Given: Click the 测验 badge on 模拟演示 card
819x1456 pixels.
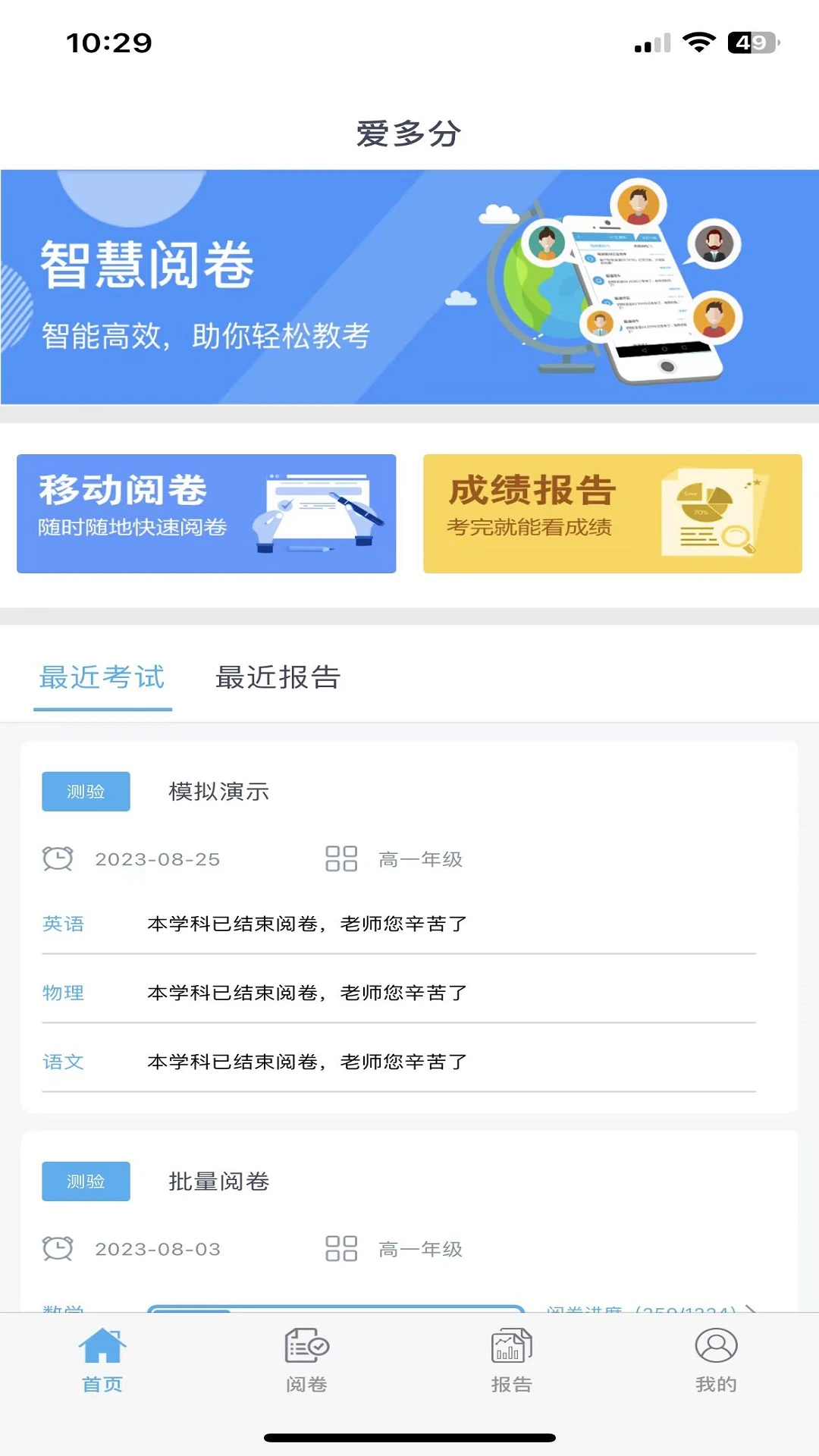Looking at the screenshot, I should tap(86, 791).
